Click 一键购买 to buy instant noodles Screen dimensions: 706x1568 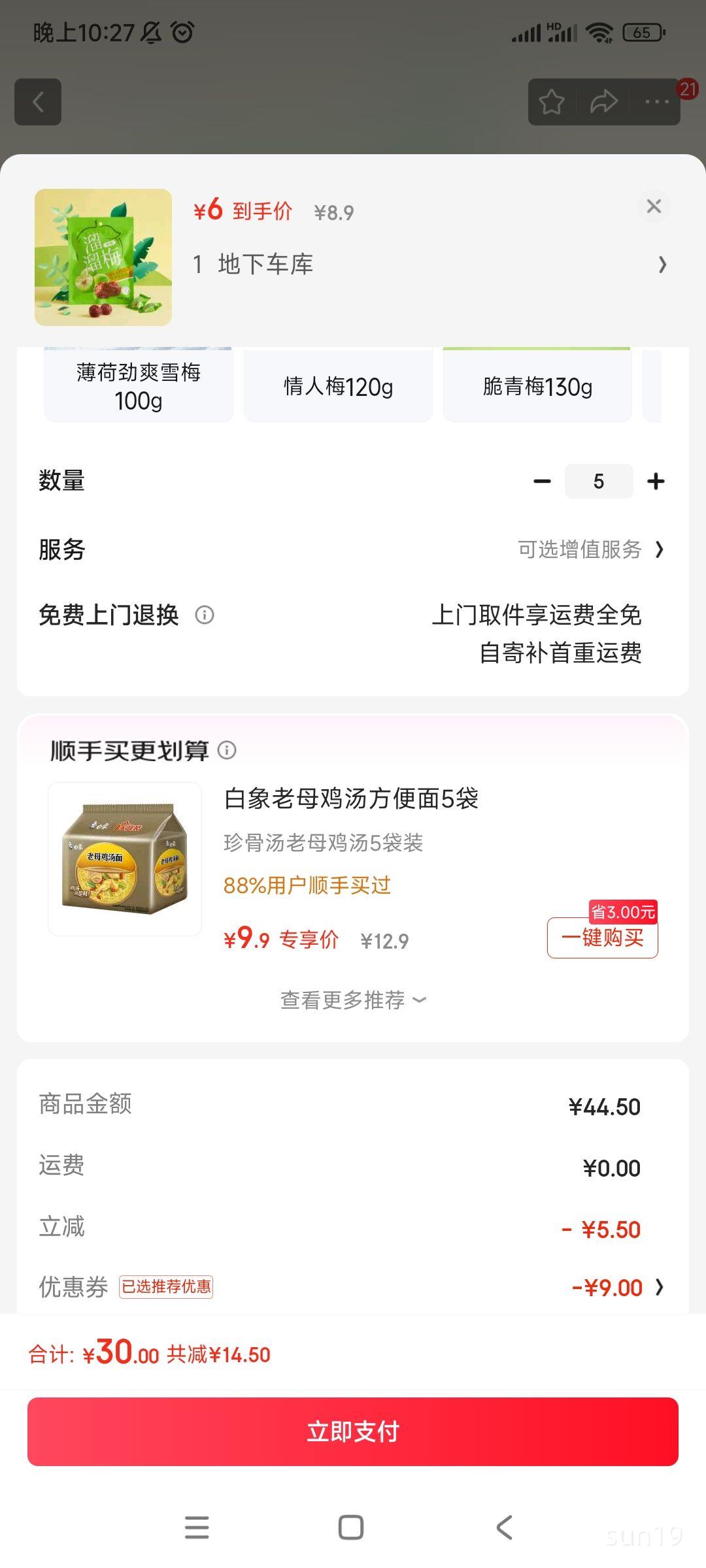[x=602, y=939]
